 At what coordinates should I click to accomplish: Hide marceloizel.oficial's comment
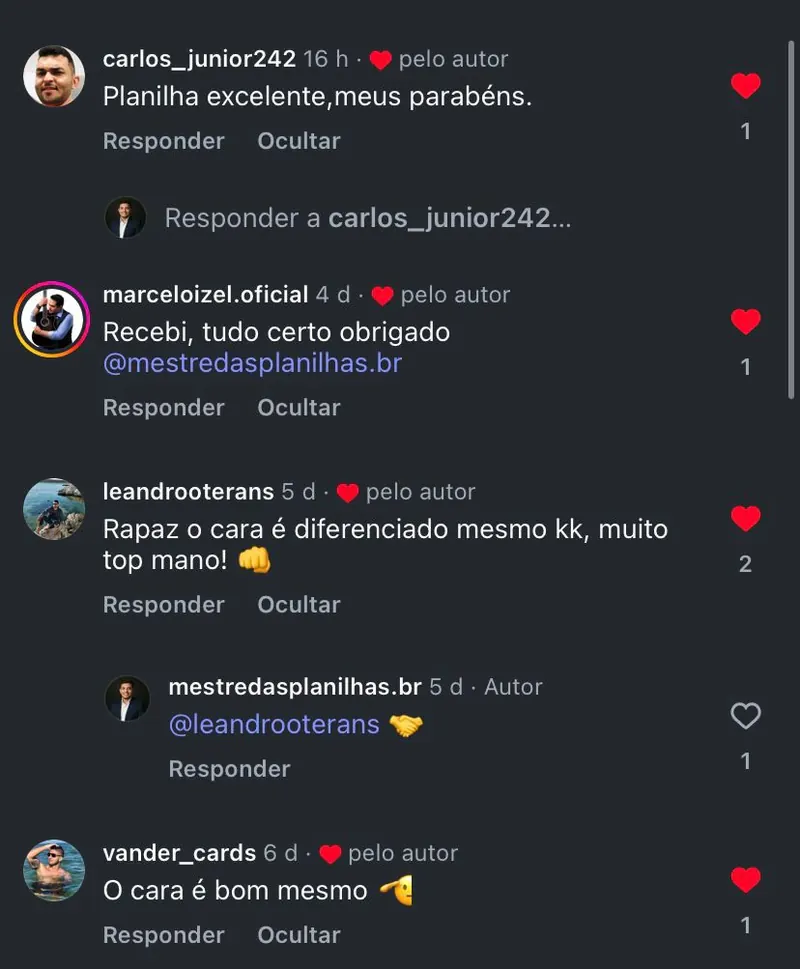pyautogui.click(x=298, y=408)
